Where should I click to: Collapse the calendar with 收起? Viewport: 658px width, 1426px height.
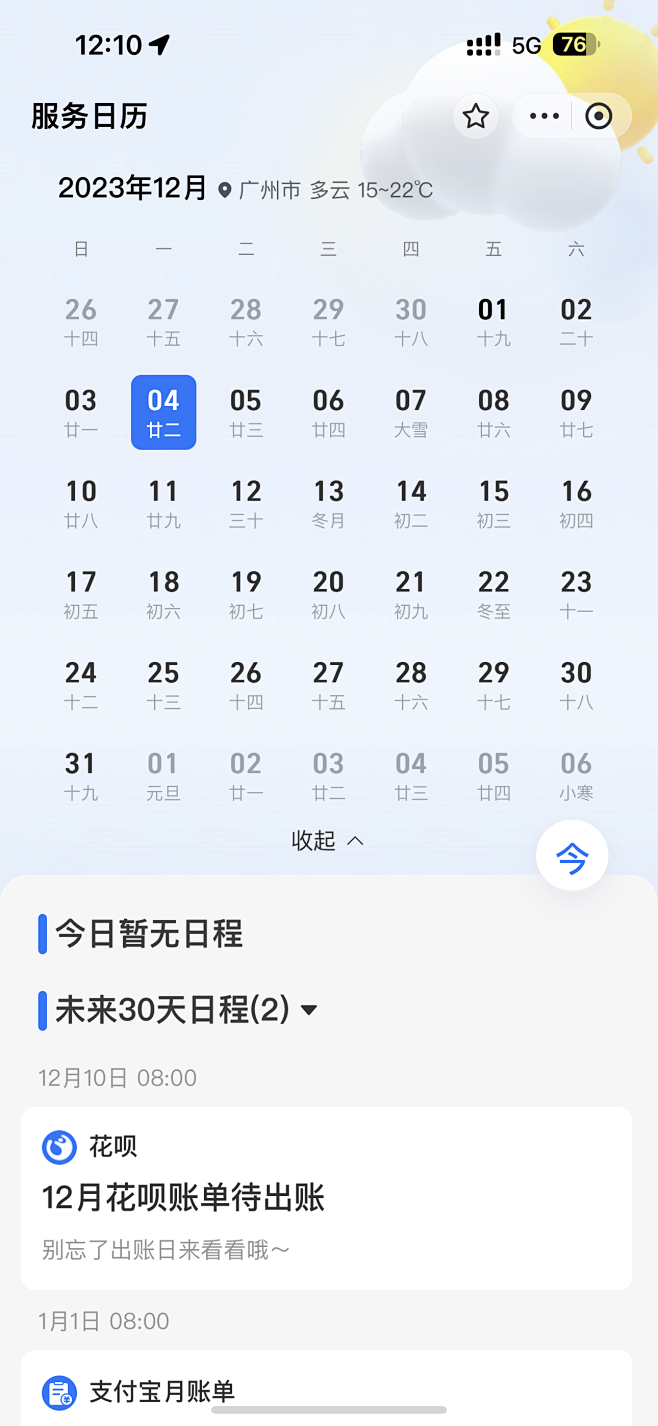(x=327, y=841)
